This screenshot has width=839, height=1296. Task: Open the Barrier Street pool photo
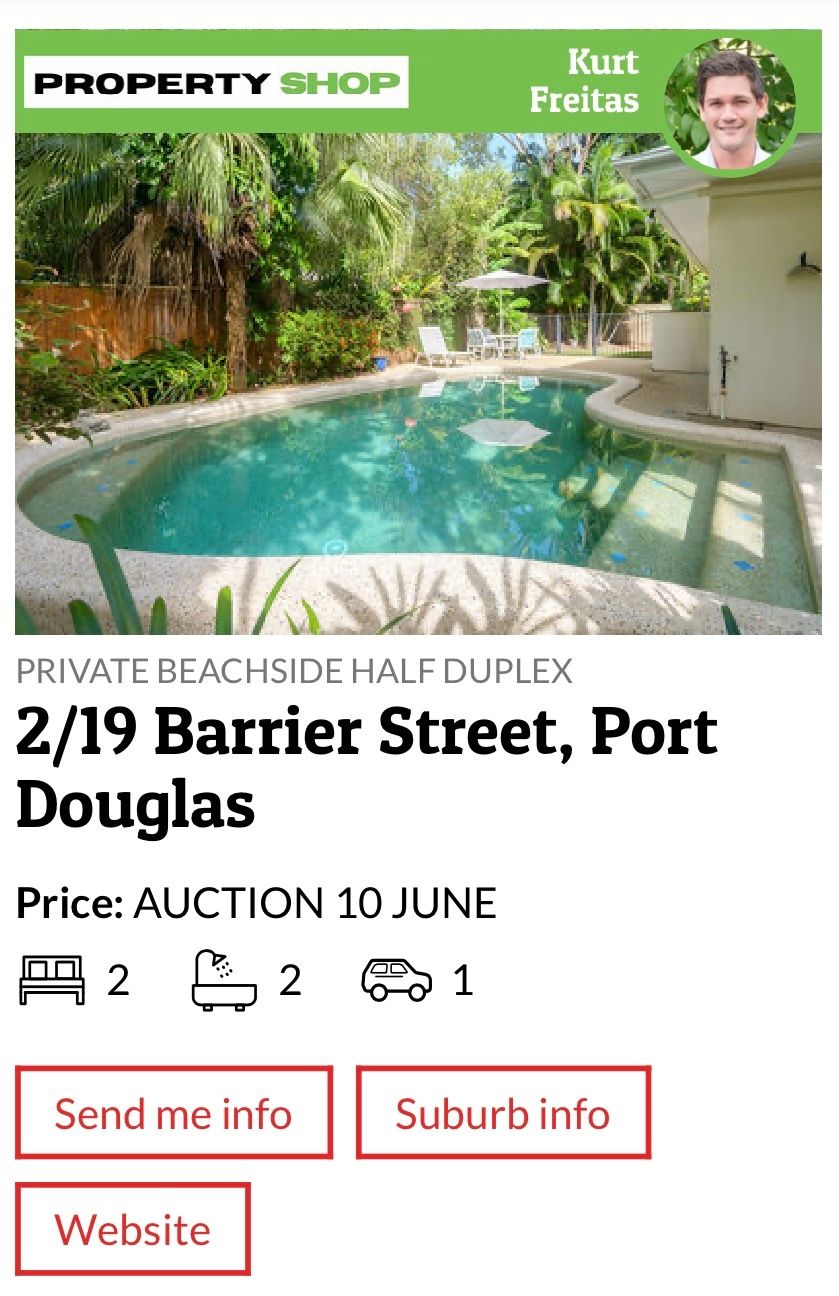(418, 384)
